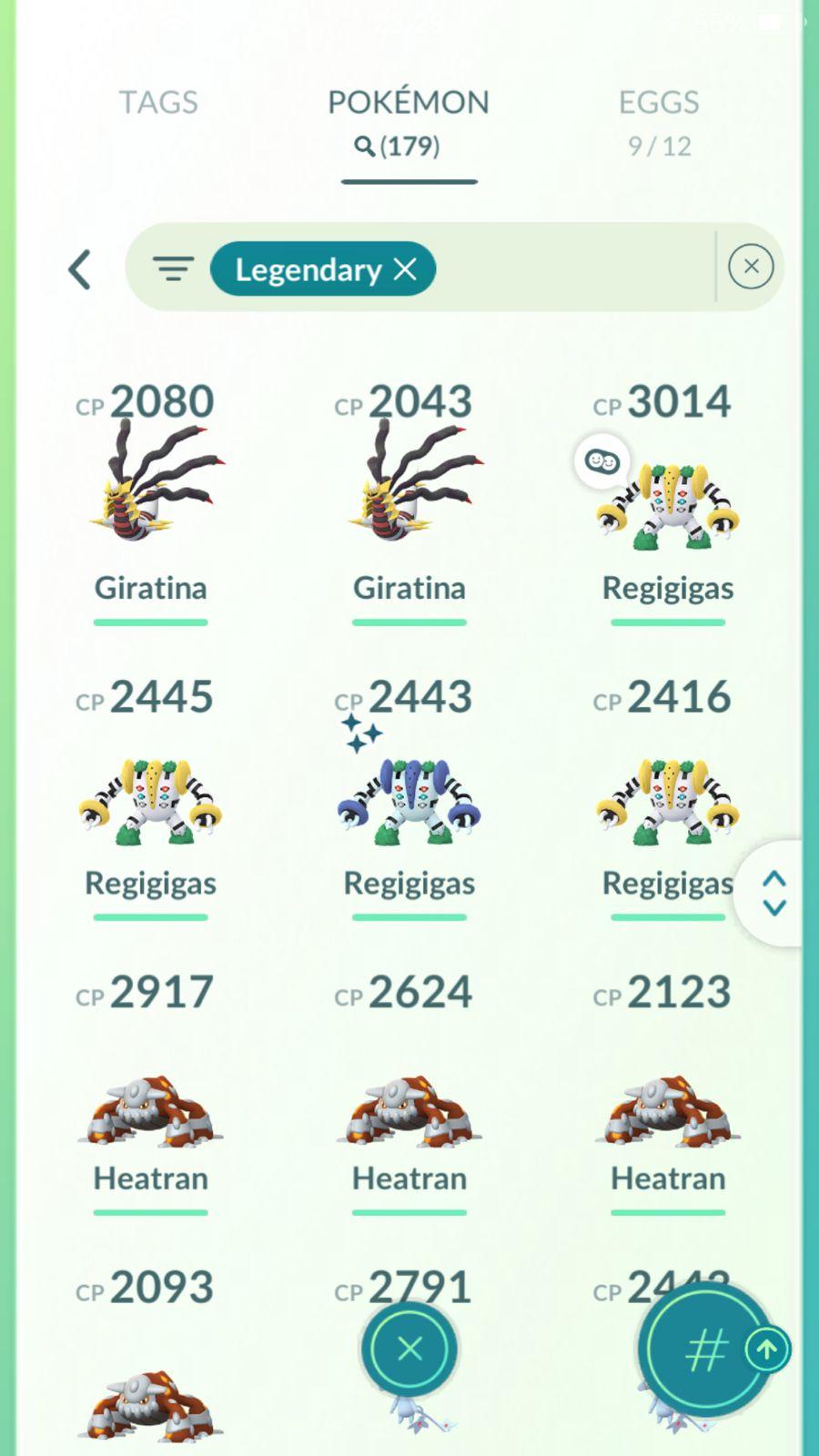
Task: Close the Pokémon list
Action: (409, 1349)
